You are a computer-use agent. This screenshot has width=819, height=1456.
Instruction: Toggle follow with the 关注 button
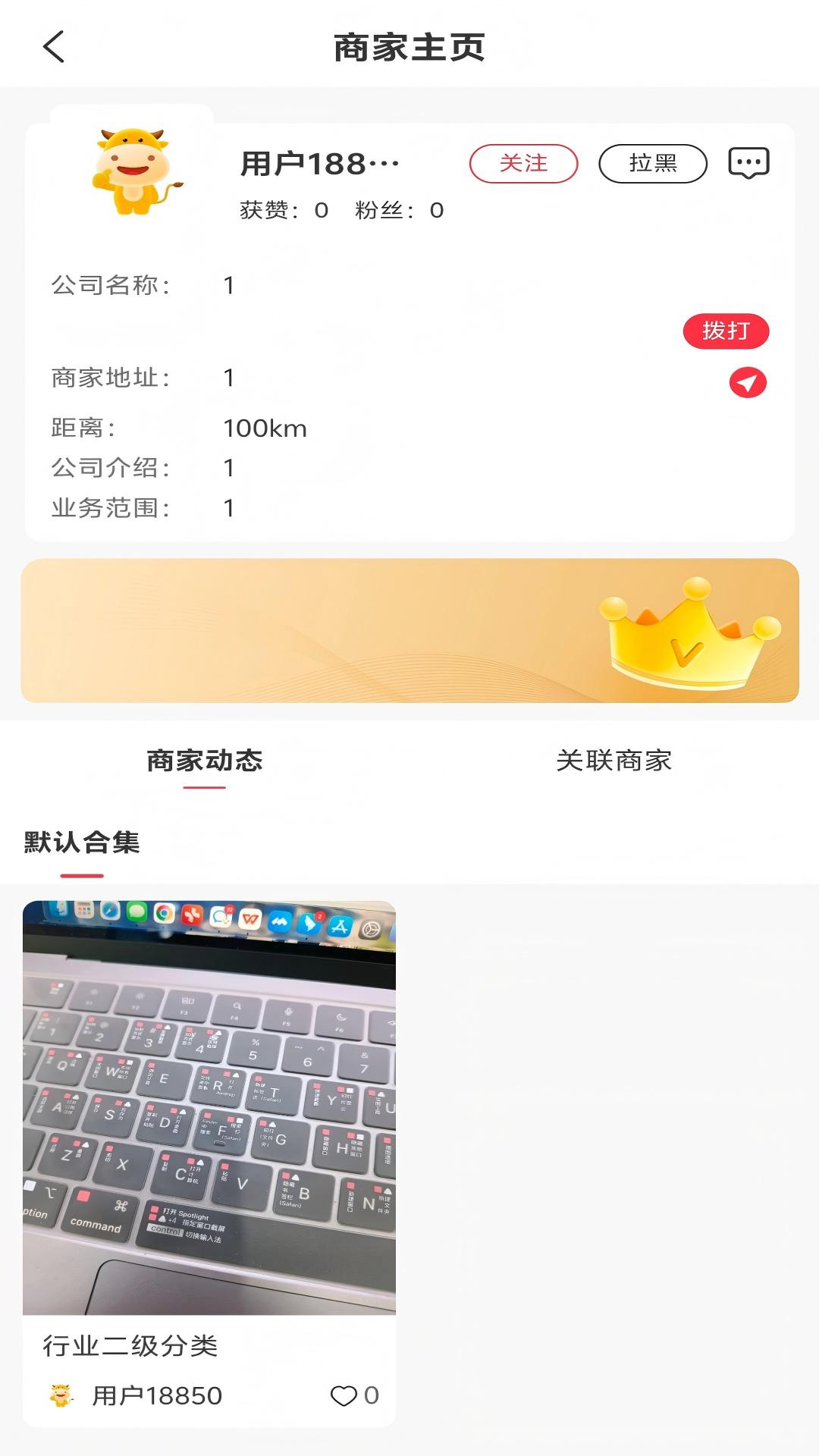[x=523, y=162]
